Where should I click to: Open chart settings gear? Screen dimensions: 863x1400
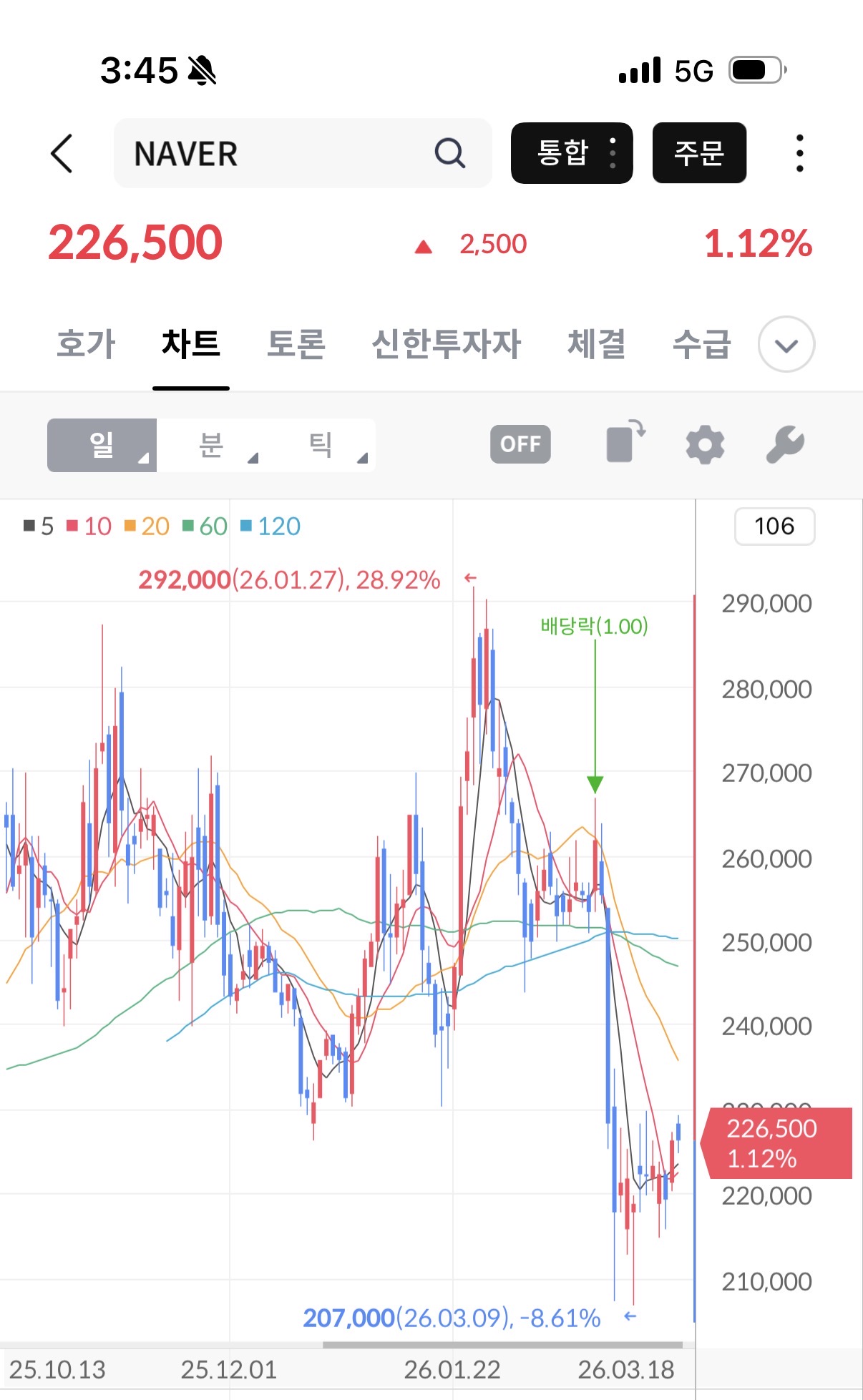(x=705, y=444)
